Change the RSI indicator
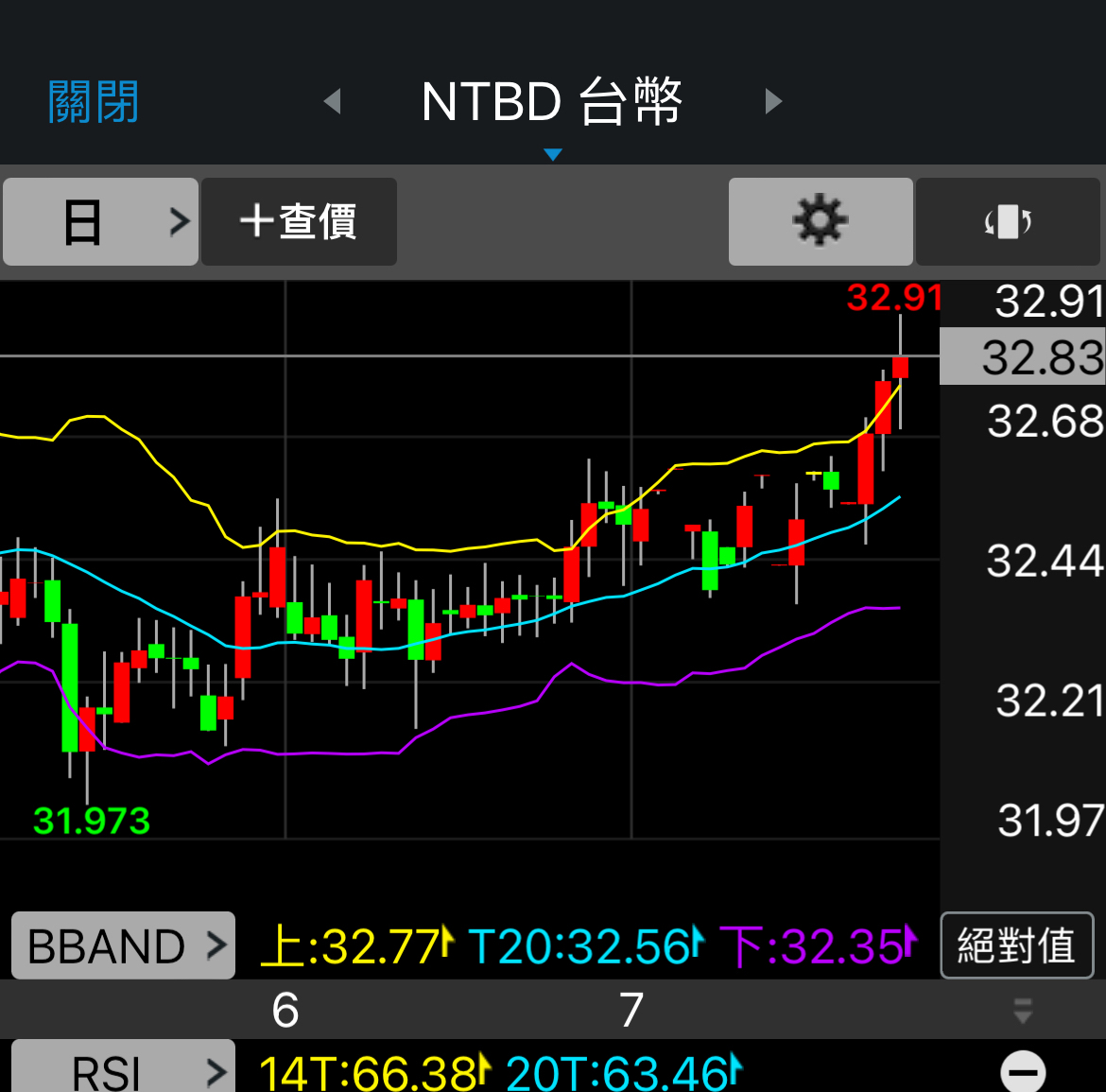Screen dimensions: 1106x1092 pyautogui.click(x=123, y=1070)
